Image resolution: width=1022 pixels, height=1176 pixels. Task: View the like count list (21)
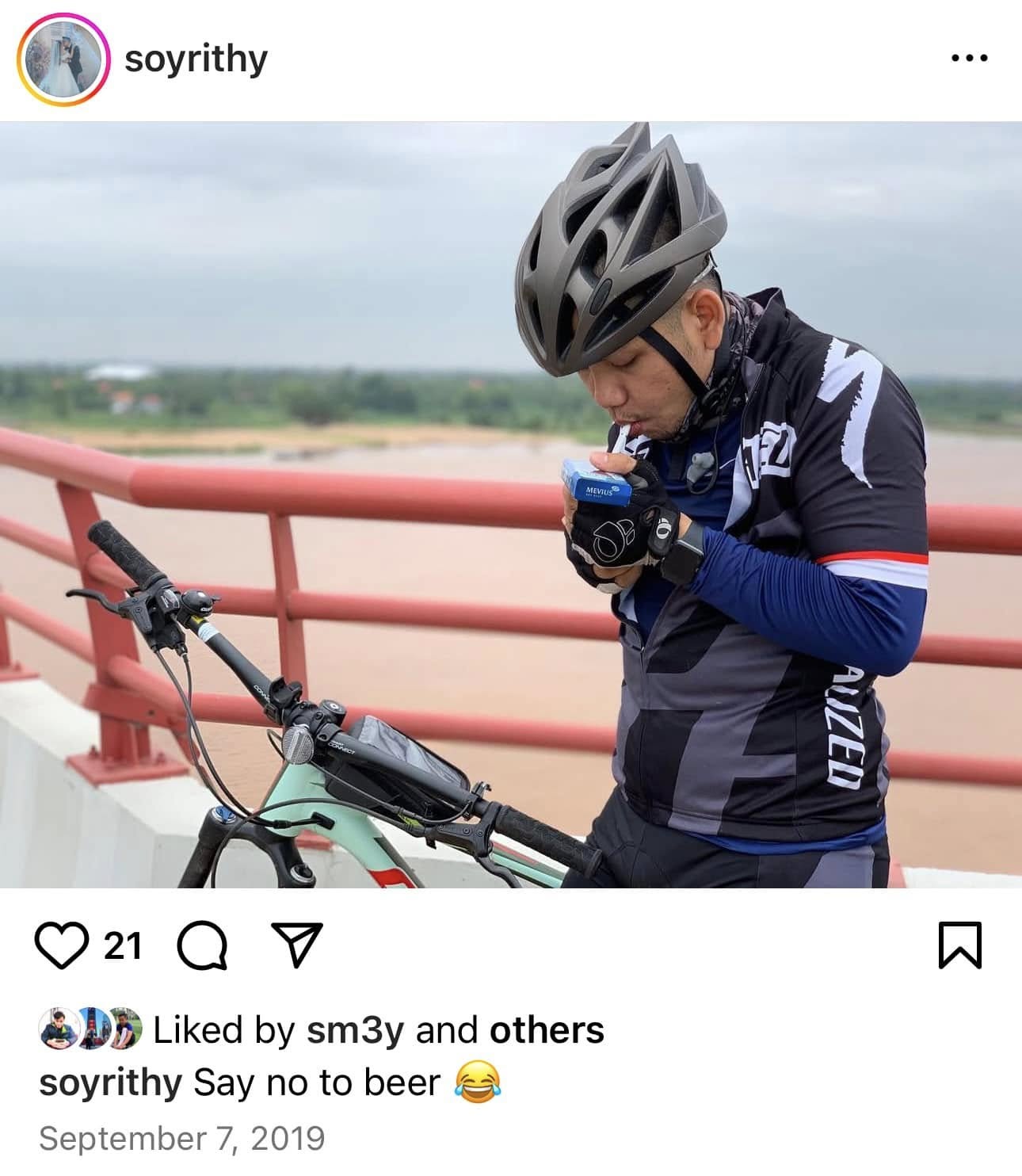tap(123, 945)
